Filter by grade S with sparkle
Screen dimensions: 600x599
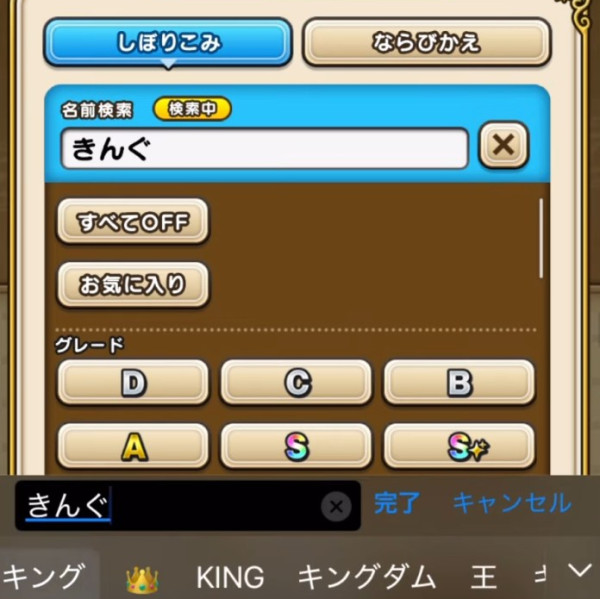(x=459, y=446)
